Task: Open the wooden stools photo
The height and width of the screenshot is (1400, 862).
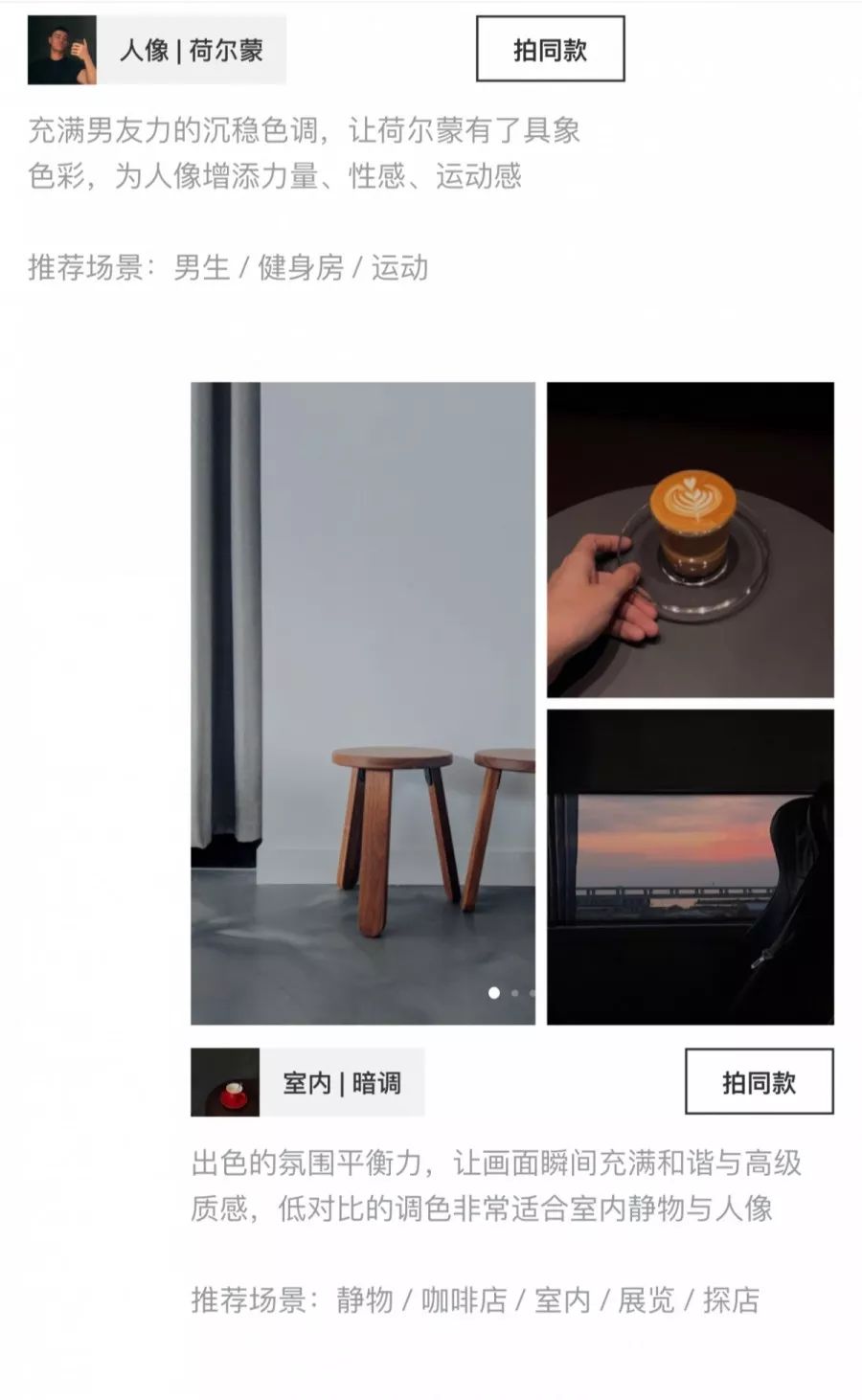Action: (363, 704)
